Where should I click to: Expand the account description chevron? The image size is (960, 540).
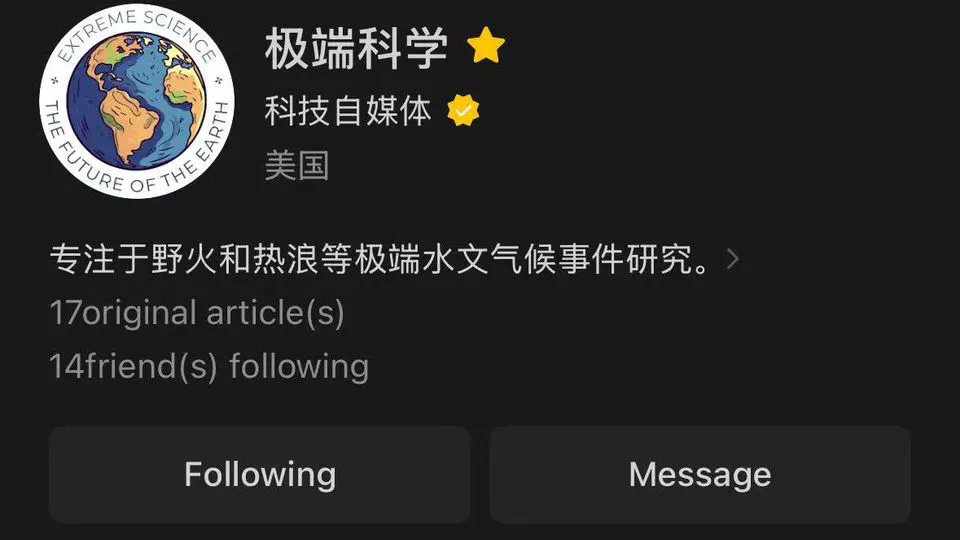[733, 260]
